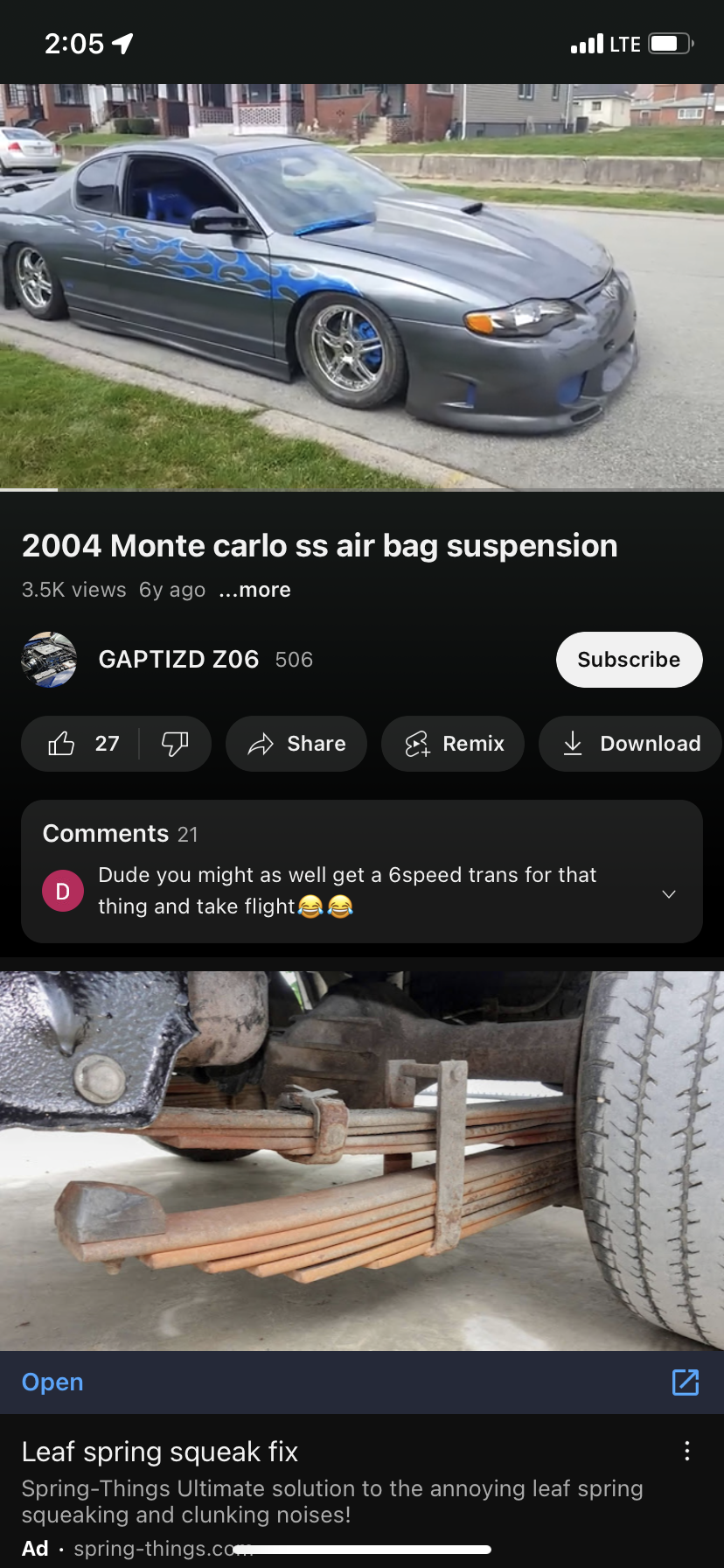Remix this video
This screenshot has width=724, height=1568.
(x=453, y=744)
